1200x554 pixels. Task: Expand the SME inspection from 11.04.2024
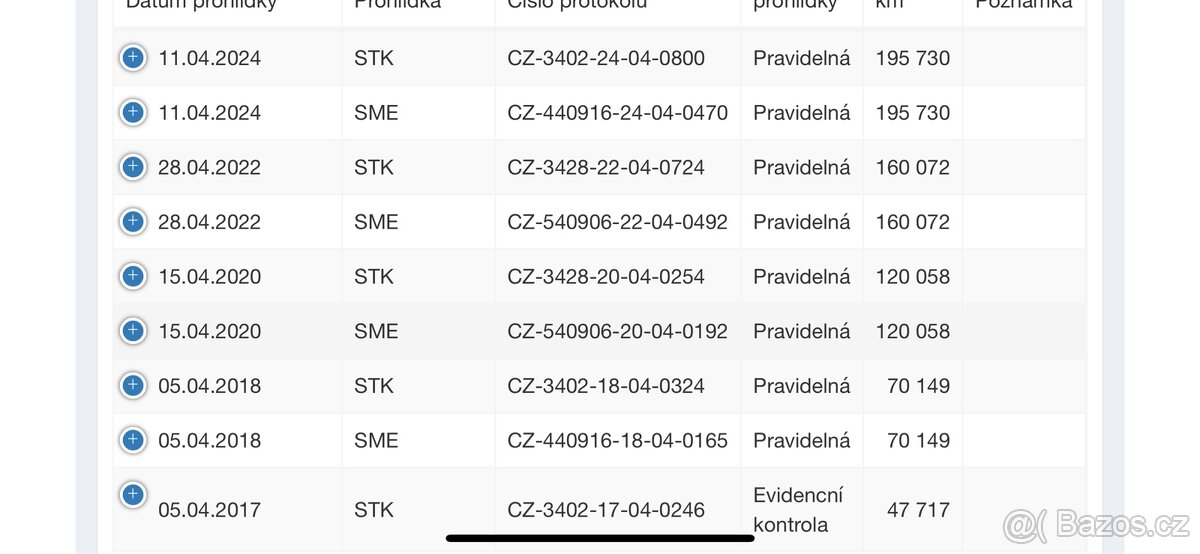click(133, 112)
